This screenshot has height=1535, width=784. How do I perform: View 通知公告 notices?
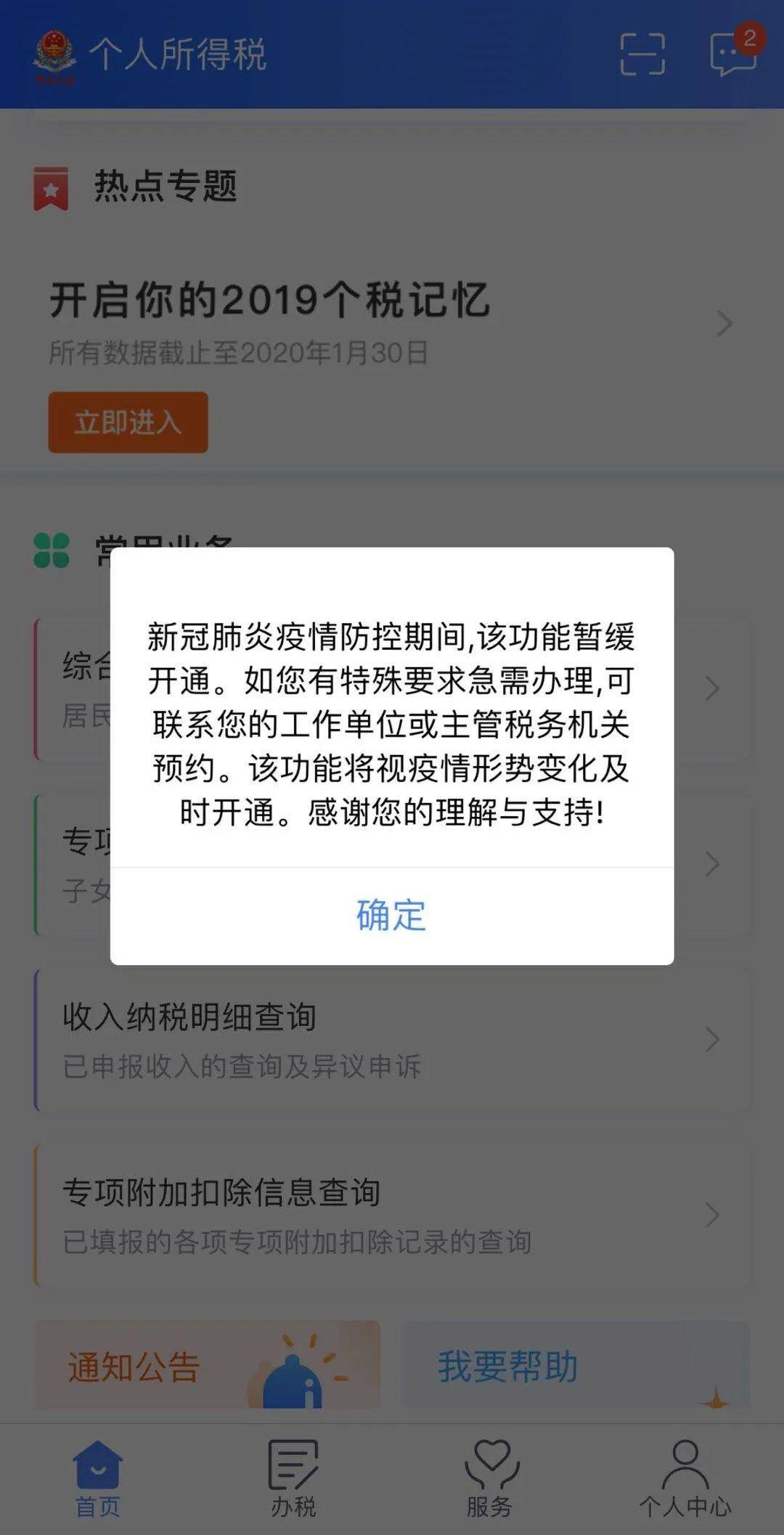point(208,1366)
